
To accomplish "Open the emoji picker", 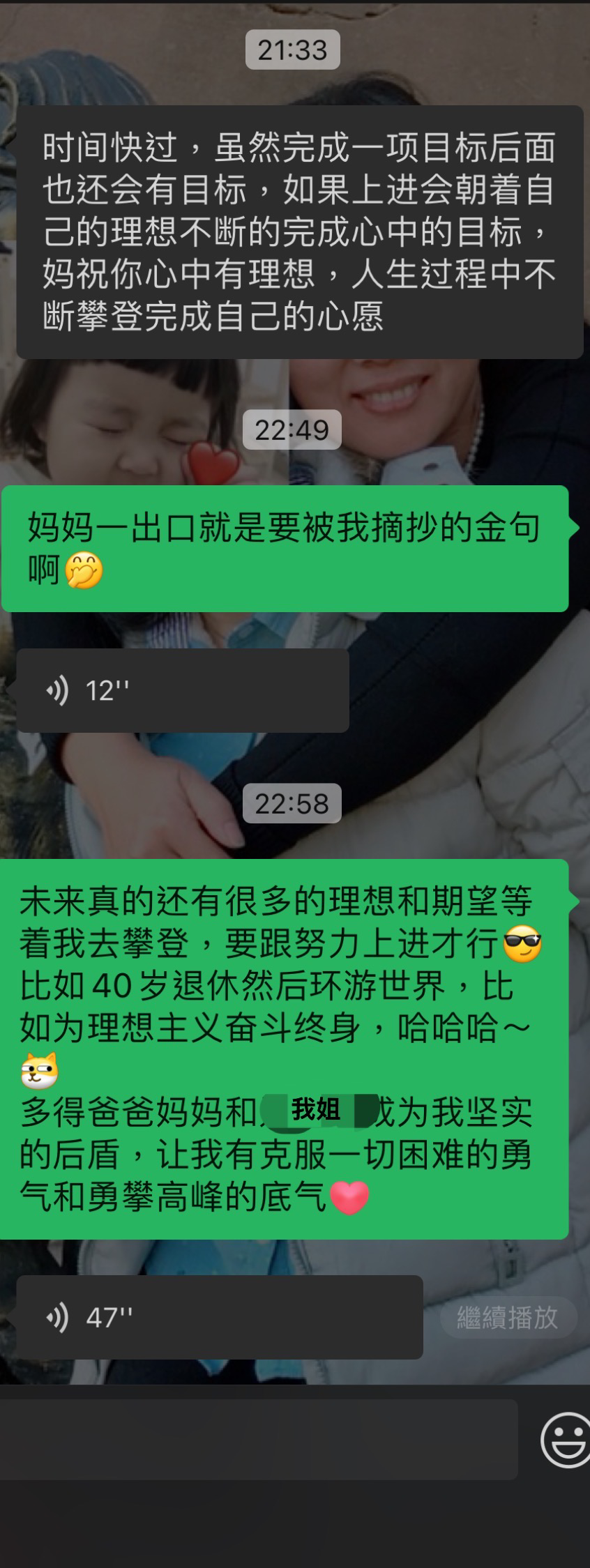I will (566, 1439).
